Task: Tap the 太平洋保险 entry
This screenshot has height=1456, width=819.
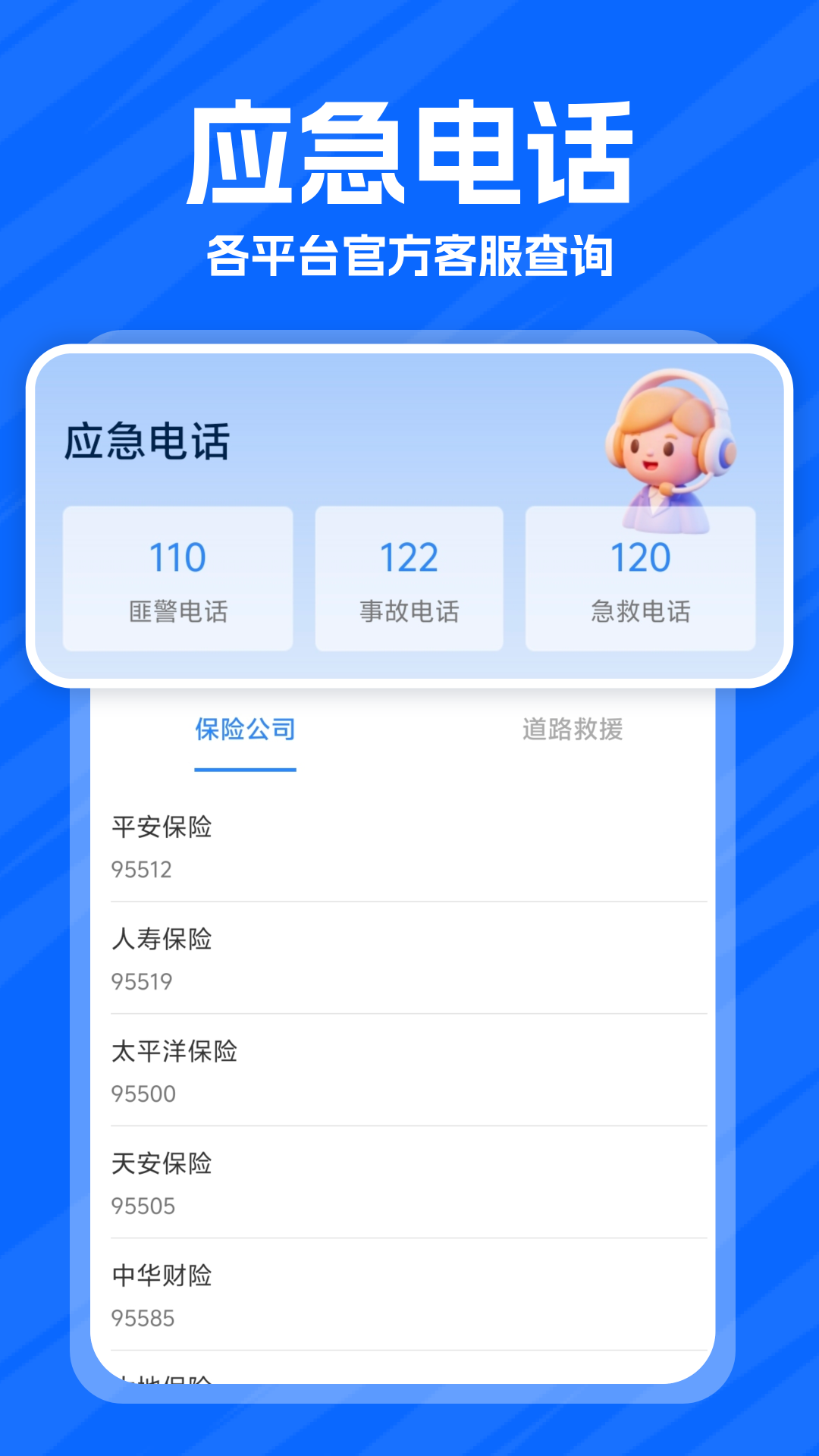Action: point(174,1054)
